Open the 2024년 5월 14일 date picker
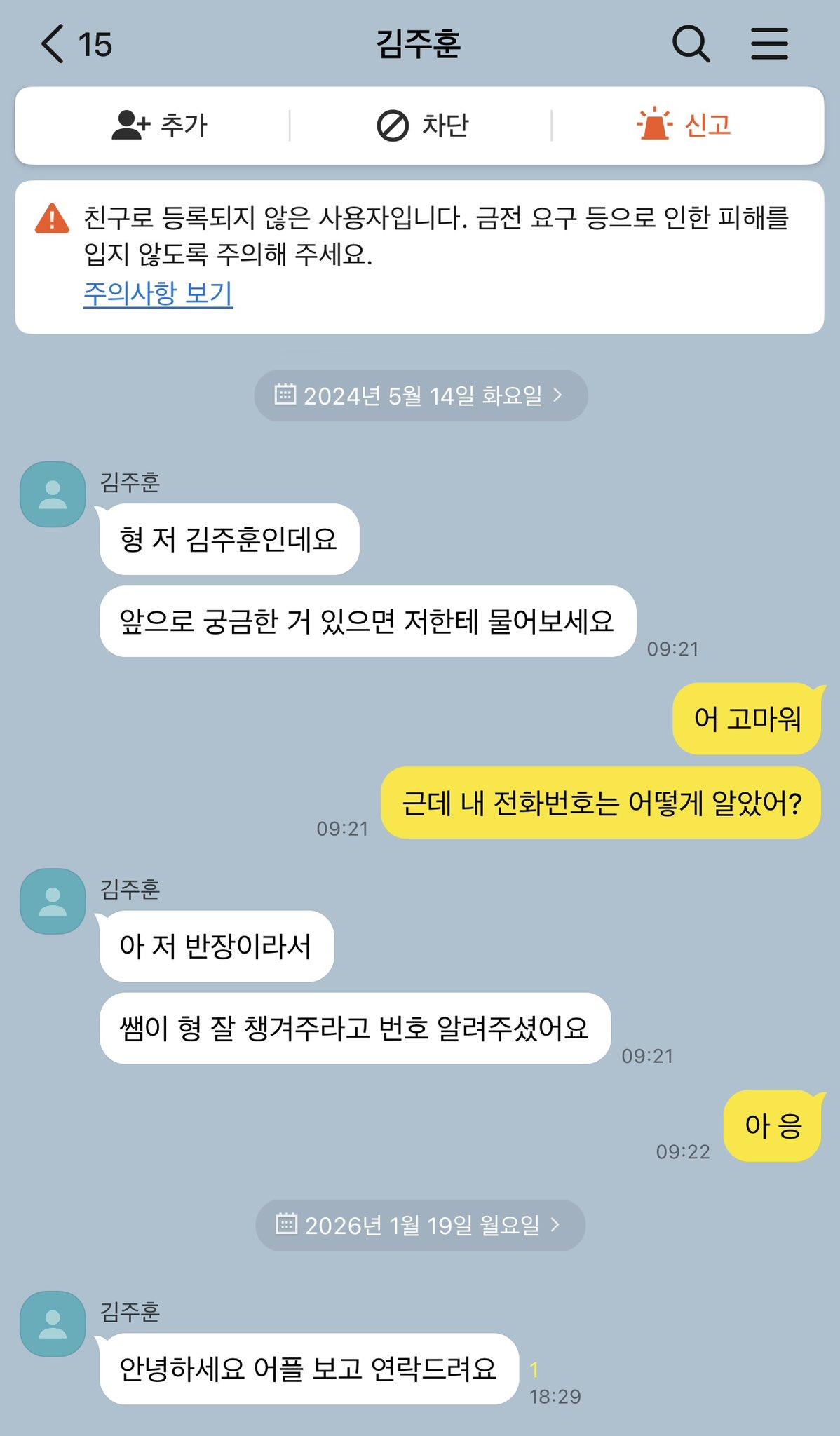Viewport: 840px width, 1436px height. (421, 395)
